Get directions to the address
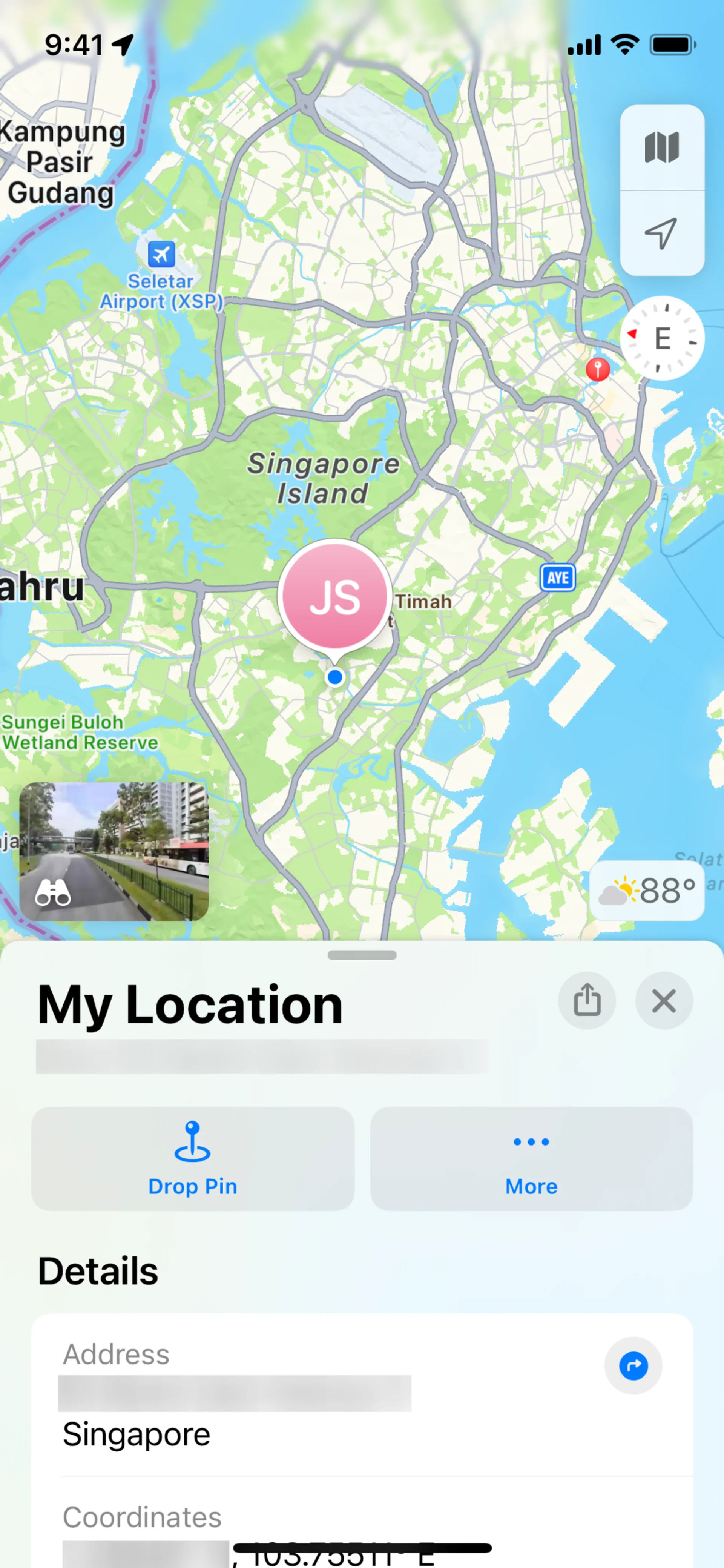The width and height of the screenshot is (724, 1568). [x=633, y=1366]
